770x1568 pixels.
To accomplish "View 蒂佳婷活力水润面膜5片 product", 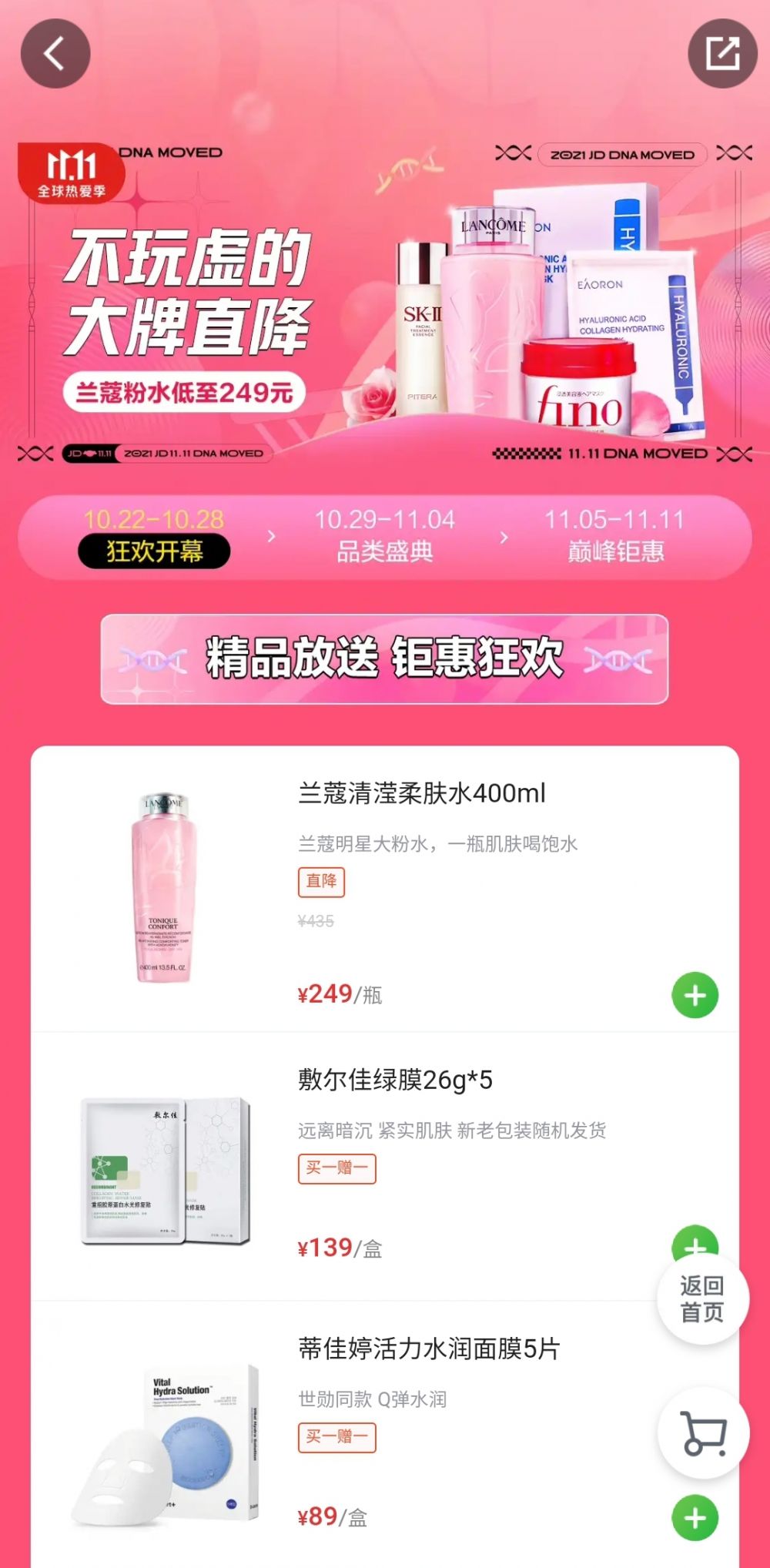I will tap(429, 1349).
